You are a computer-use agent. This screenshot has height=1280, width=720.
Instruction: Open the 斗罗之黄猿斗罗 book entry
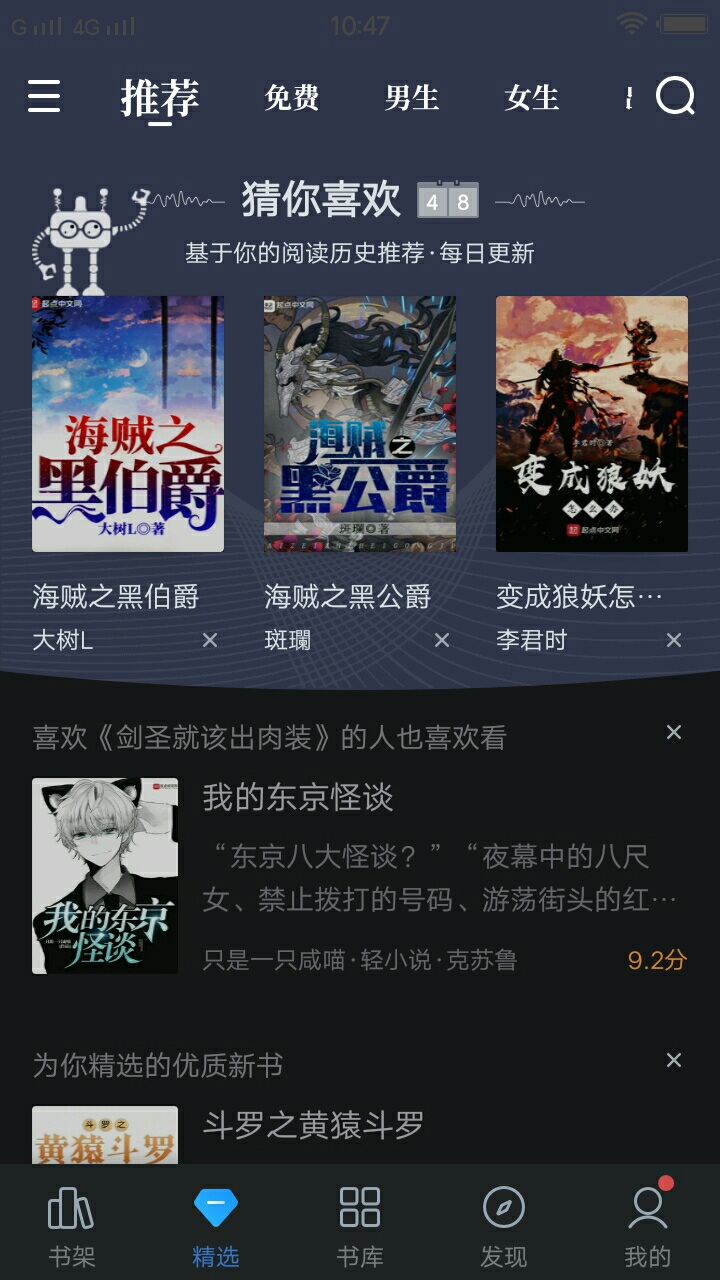pos(313,1126)
